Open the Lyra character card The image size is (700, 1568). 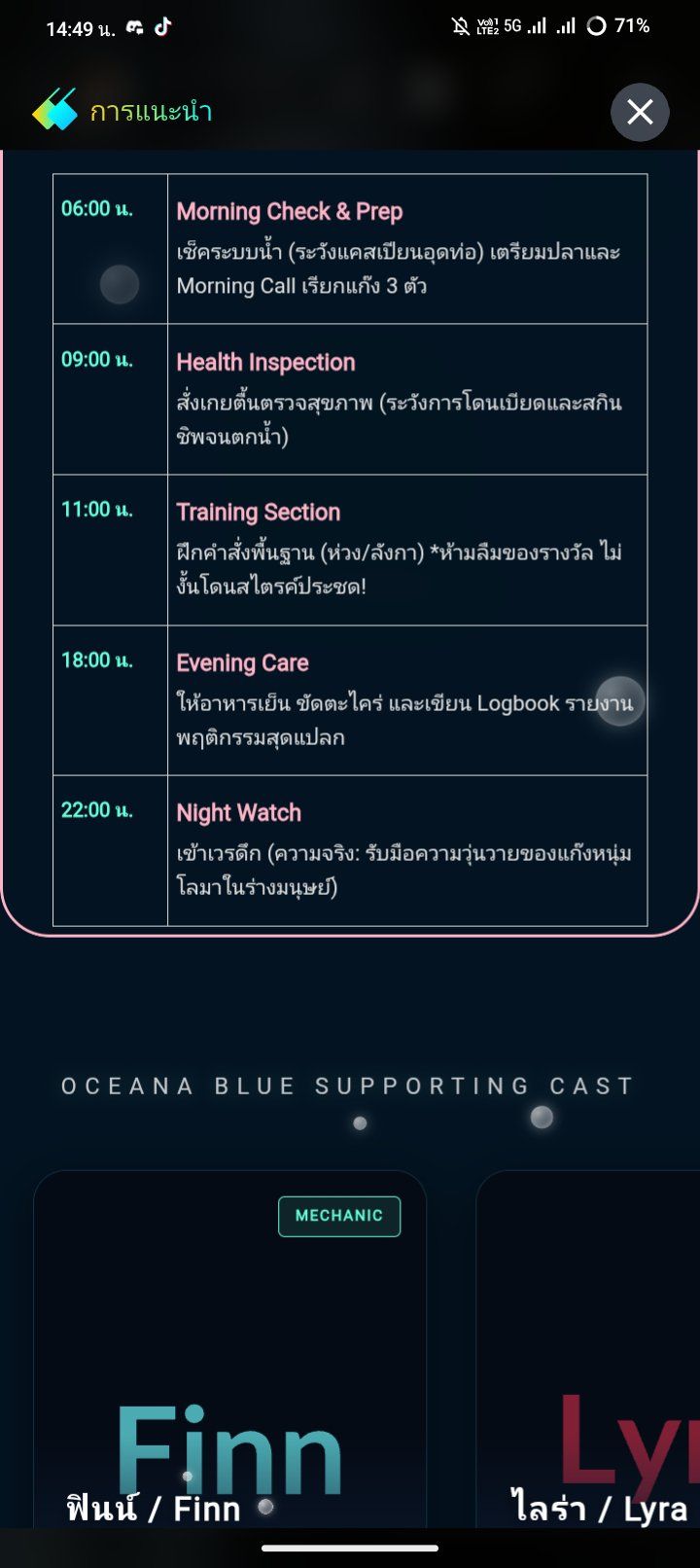pos(588,1349)
